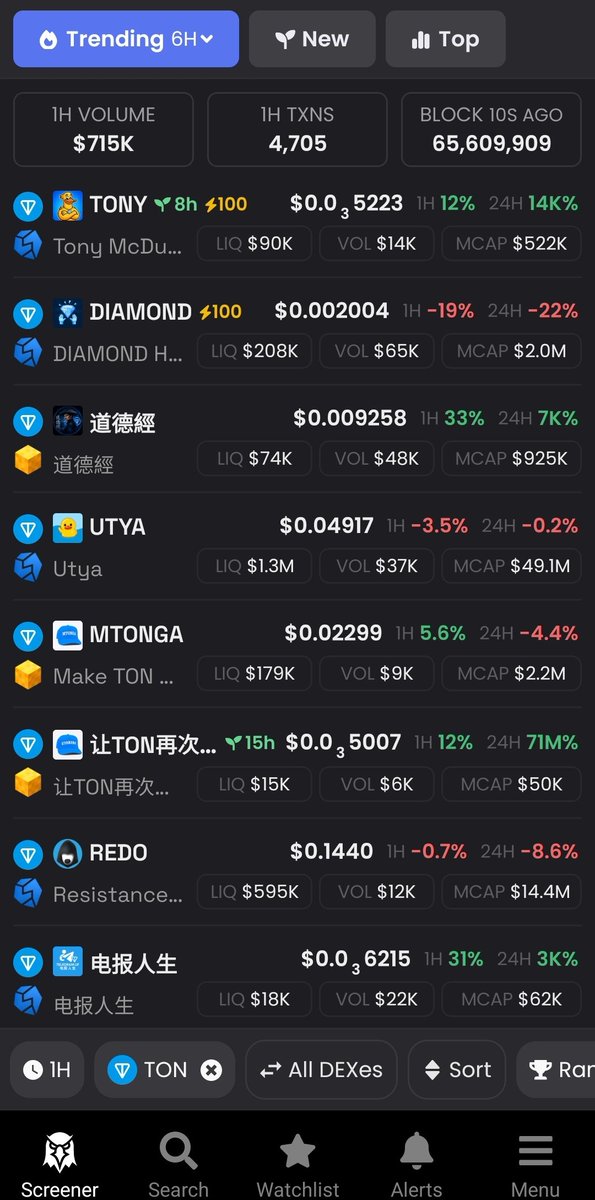Open the Watchlist tab
The width and height of the screenshot is (595, 1200).
(297, 1165)
